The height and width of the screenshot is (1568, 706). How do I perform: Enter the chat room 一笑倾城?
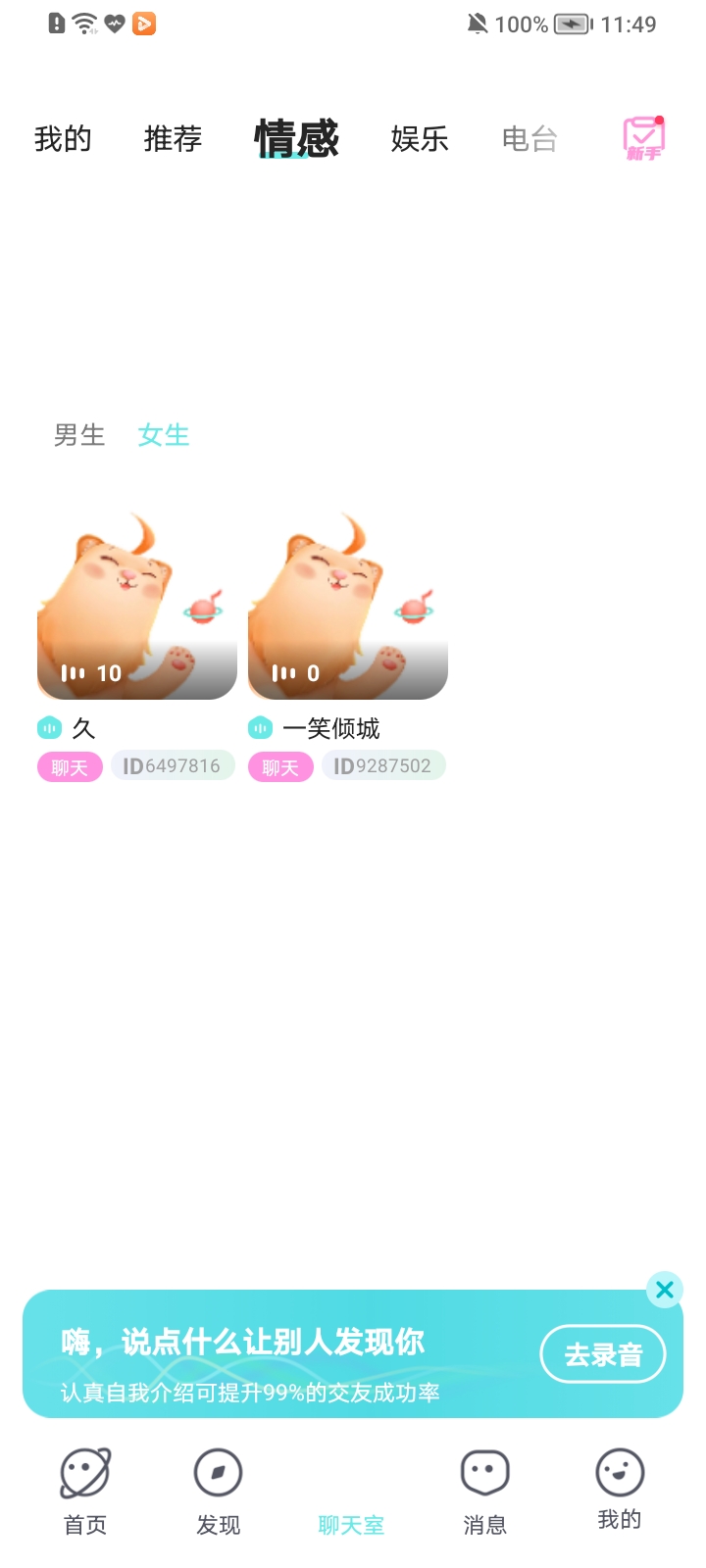tap(348, 608)
